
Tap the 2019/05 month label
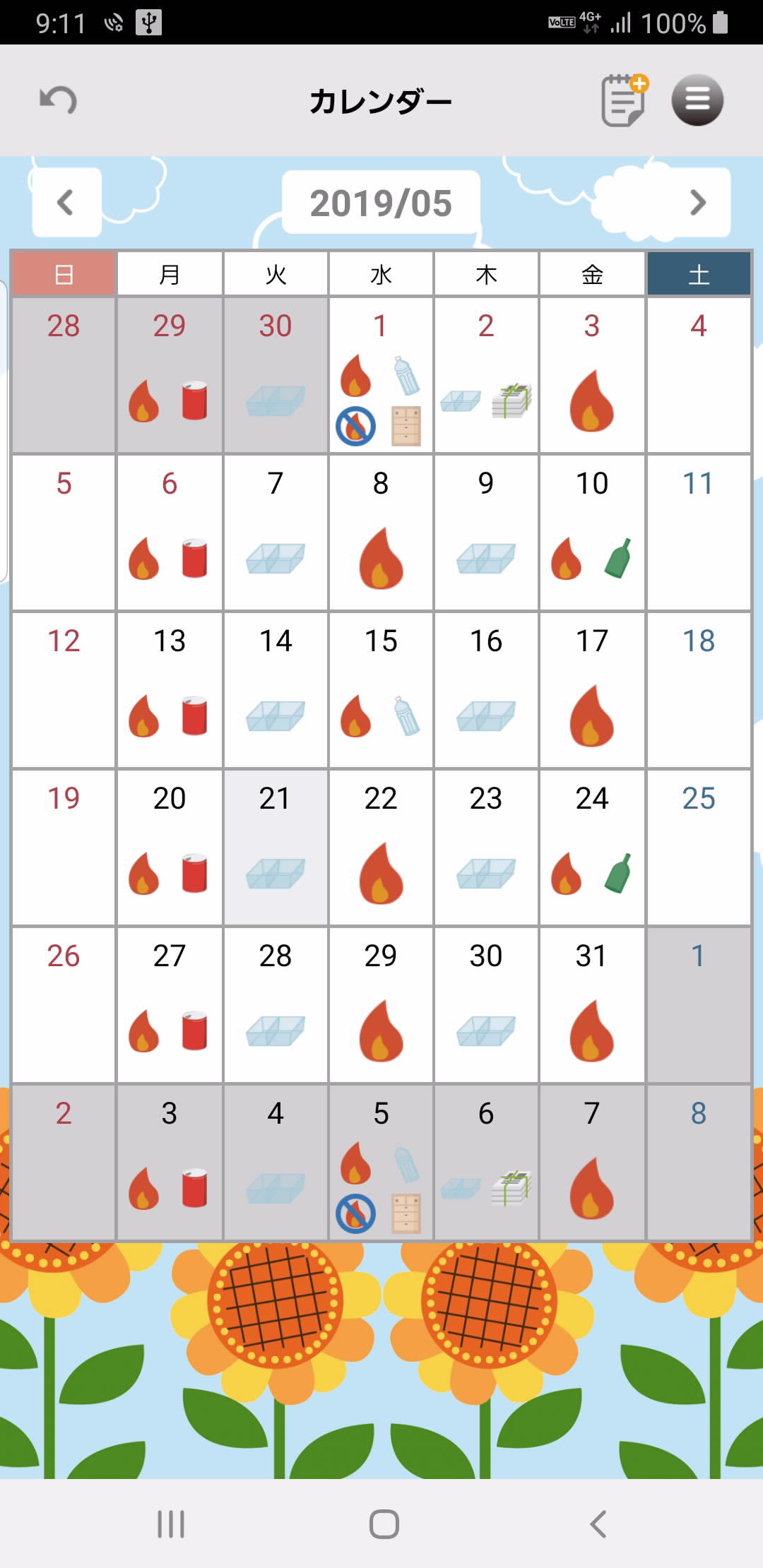pos(381,203)
